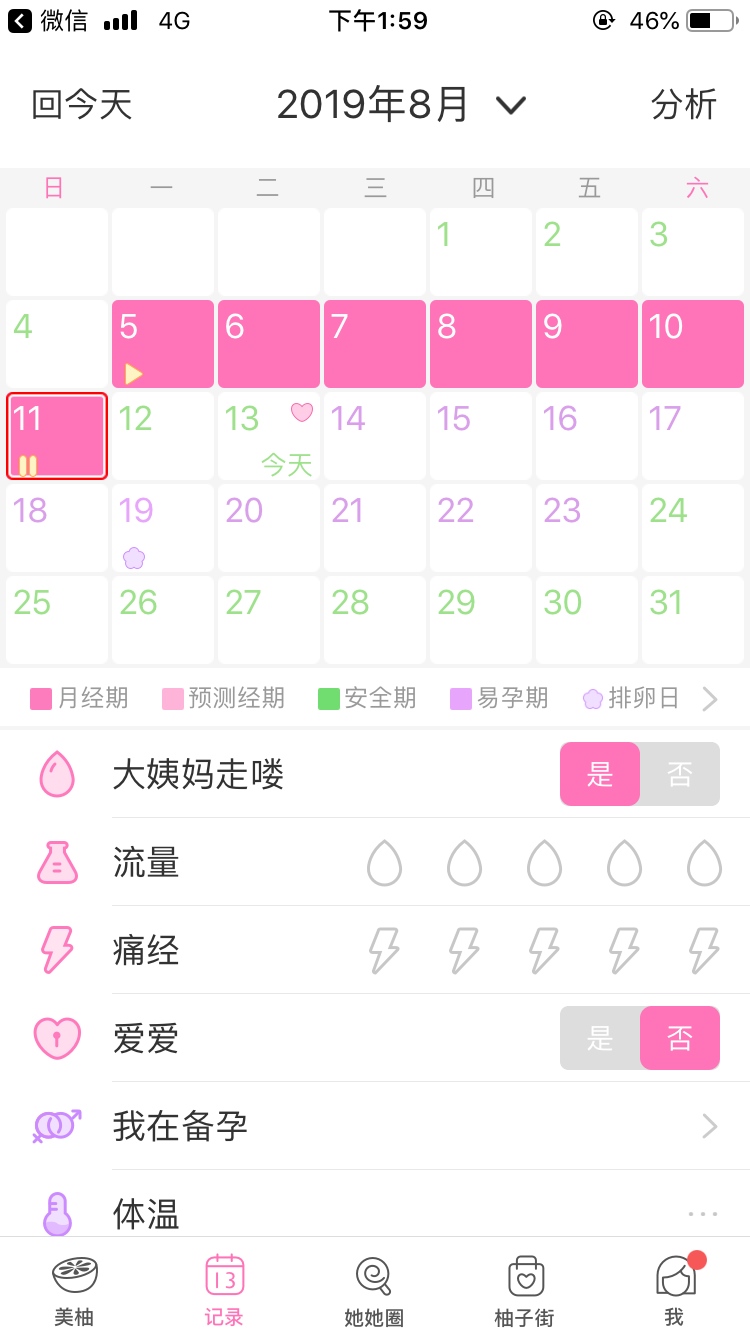Select August 13 marked 今天

(269, 435)
